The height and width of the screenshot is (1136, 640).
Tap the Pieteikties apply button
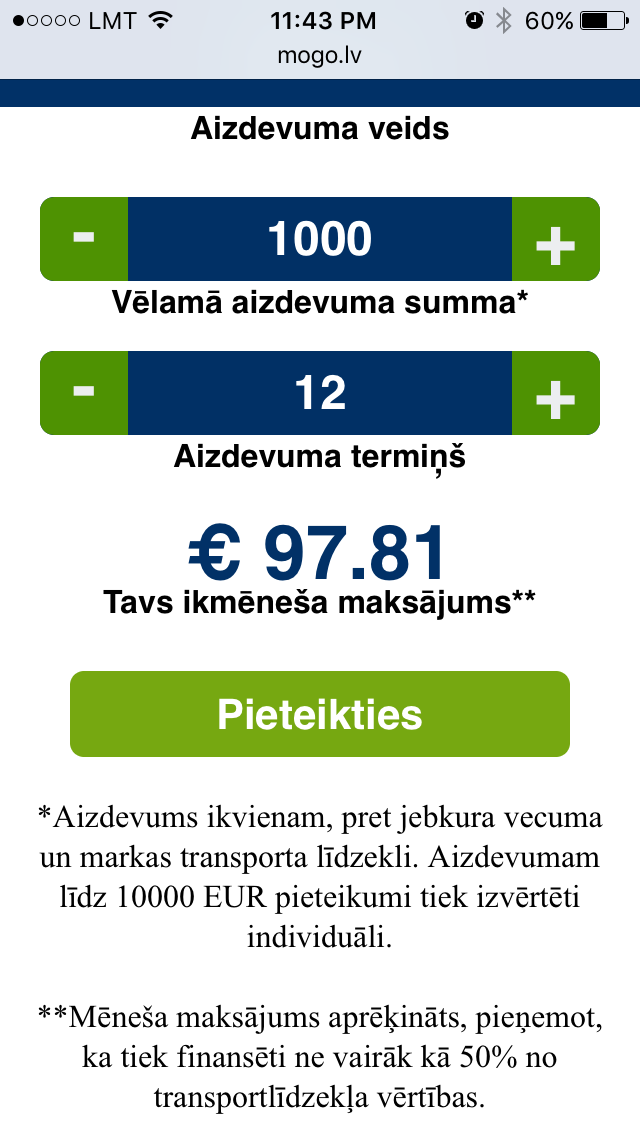click(x=320, y=714)
